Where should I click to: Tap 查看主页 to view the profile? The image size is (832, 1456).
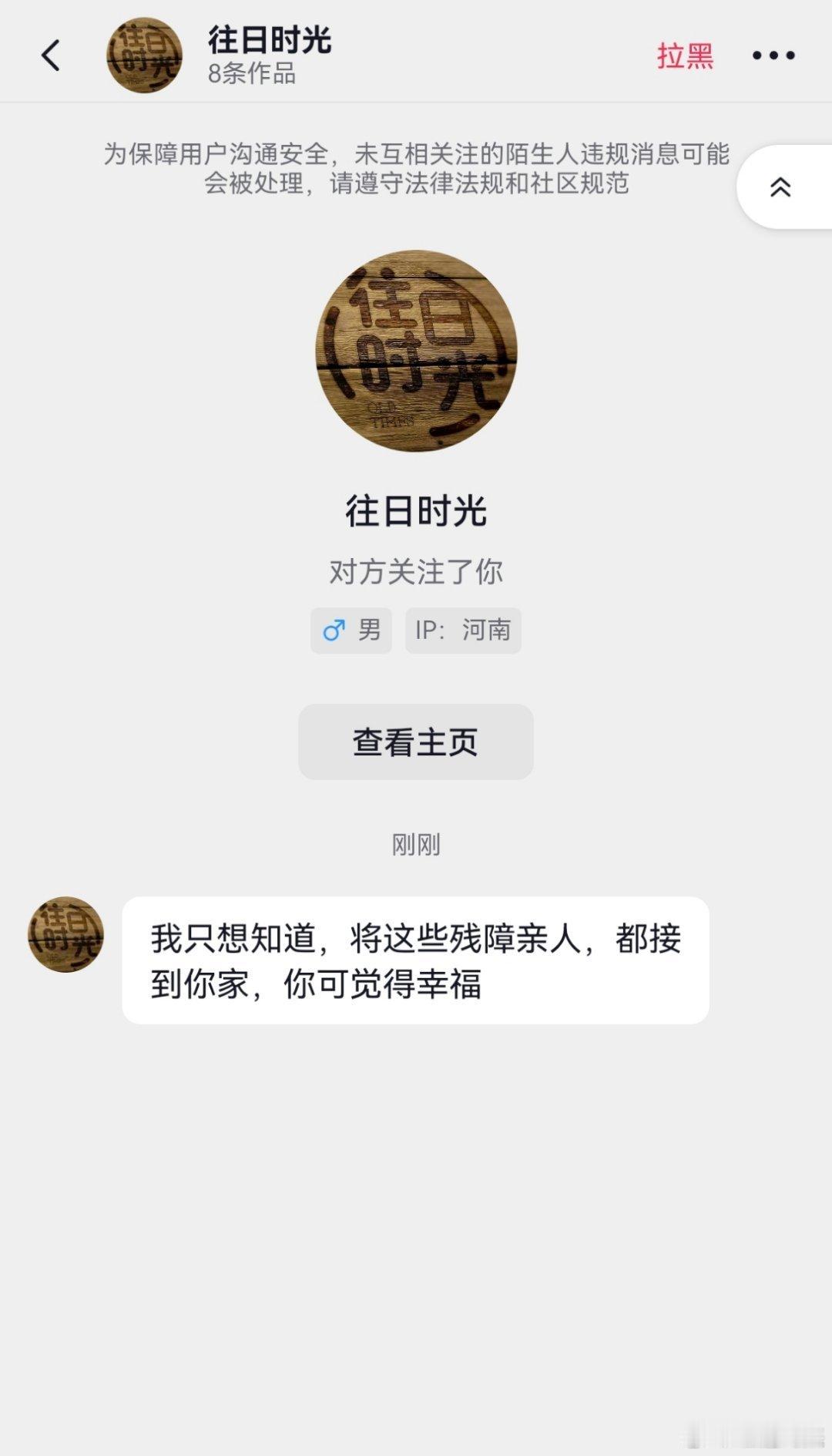click(x=416, y=741)
